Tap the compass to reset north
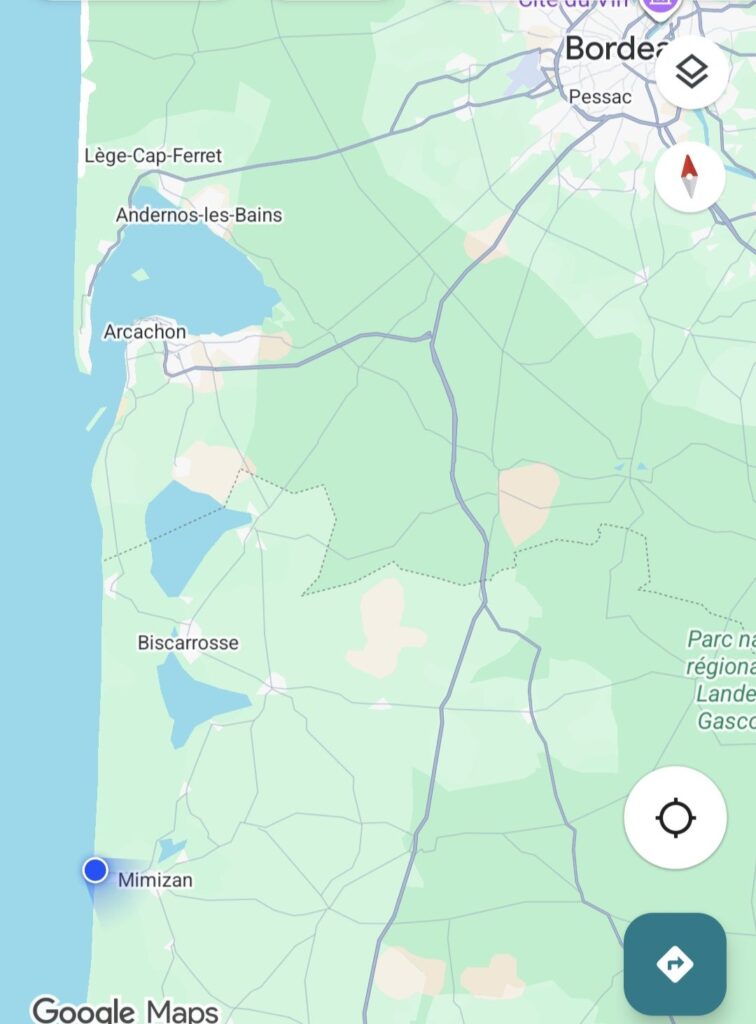Screen dimensions: 756x1024 coord(690,177)
